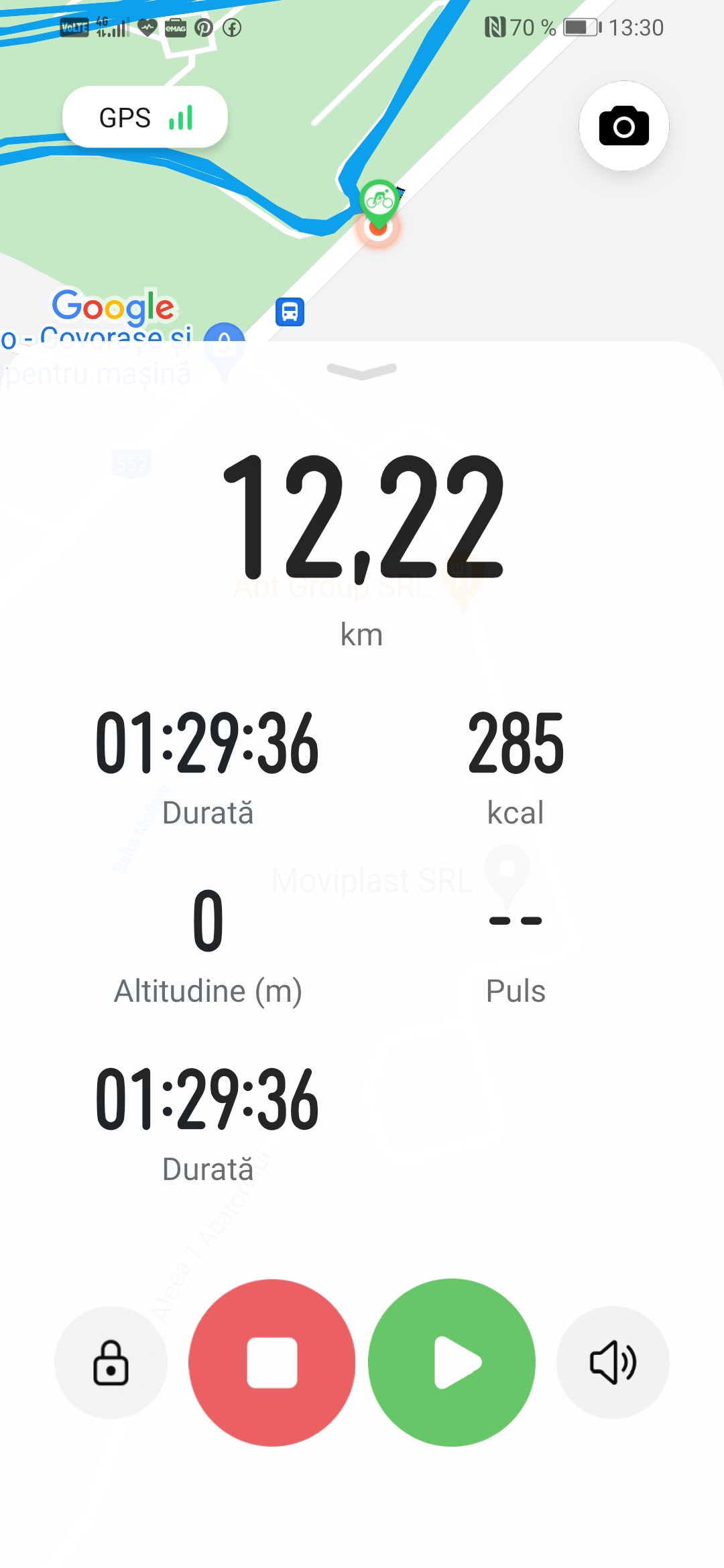Open the camera to take a photo
Screen dimensions: 724x1568
[x=623, y=126]
